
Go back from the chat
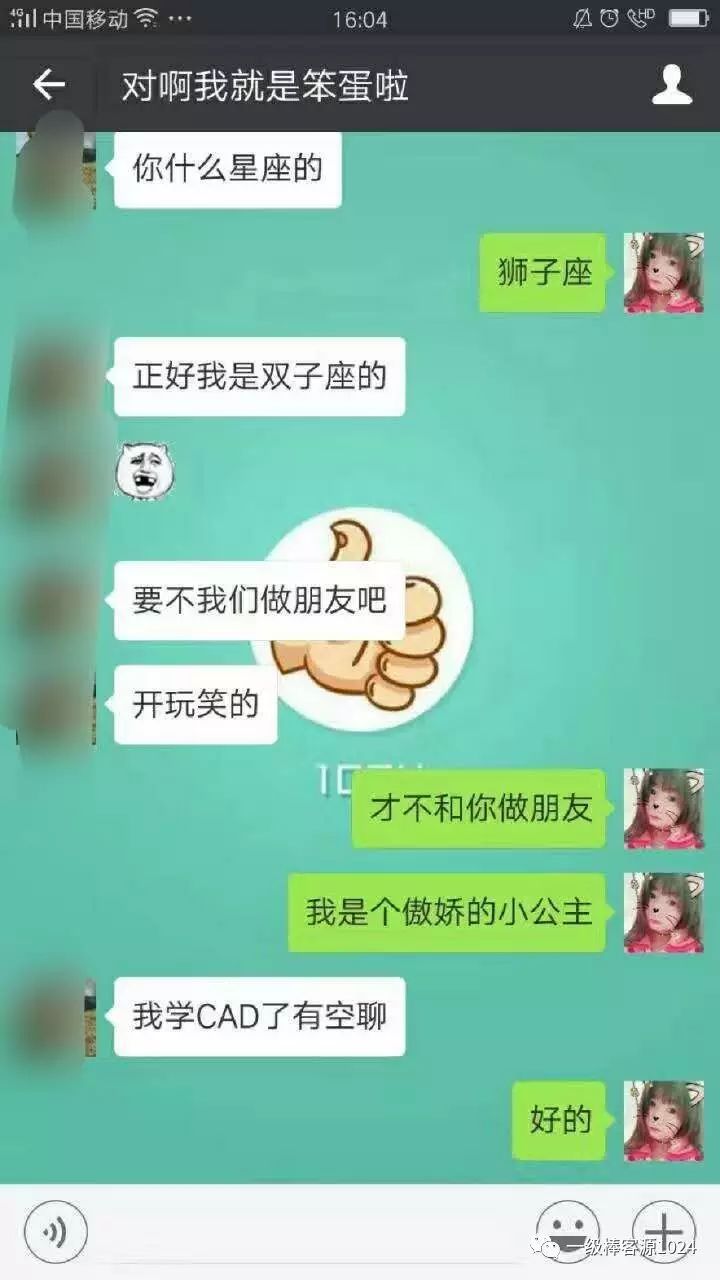[x=48, y=85]
